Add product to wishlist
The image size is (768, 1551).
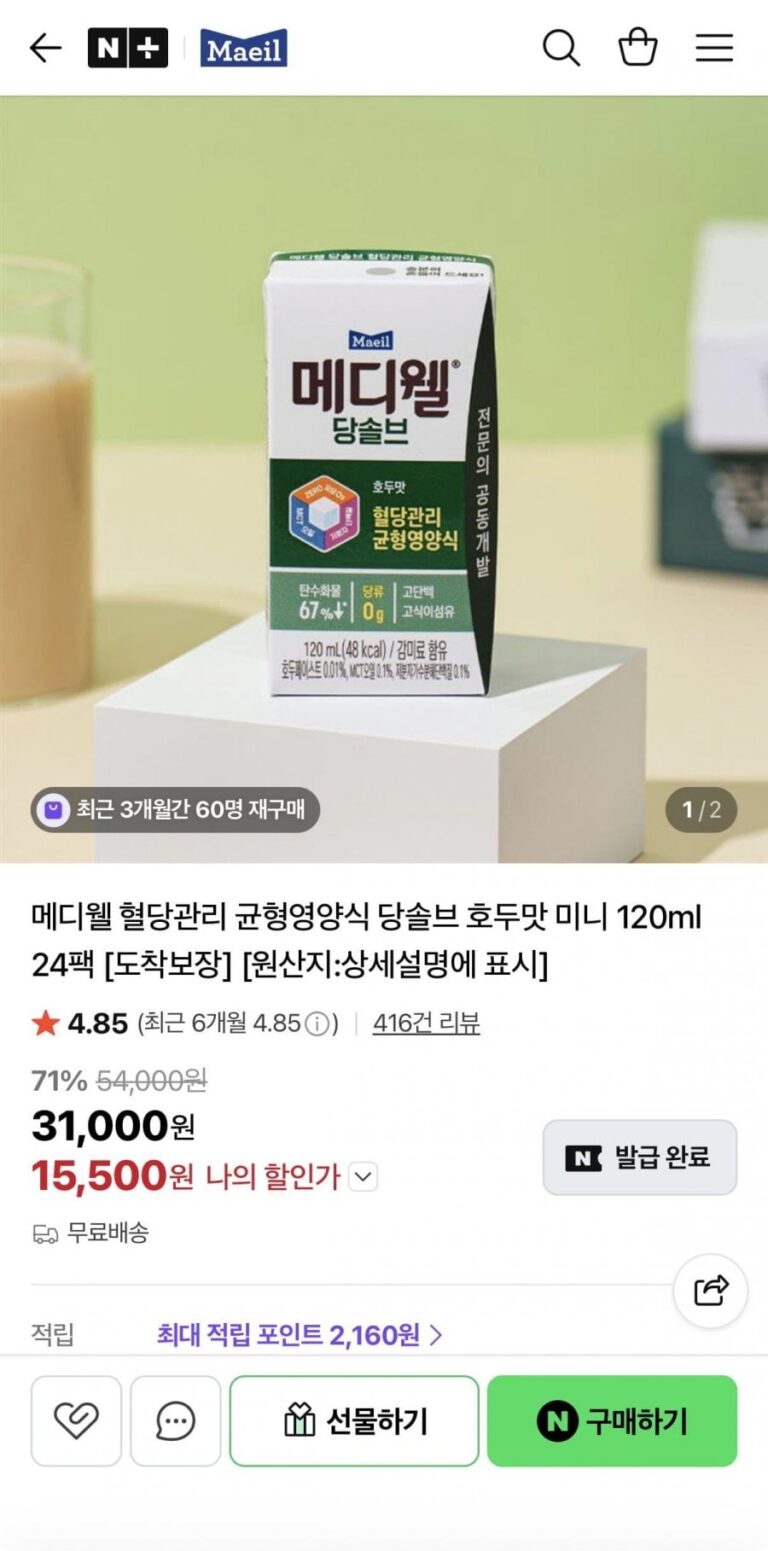[76, 1420]
